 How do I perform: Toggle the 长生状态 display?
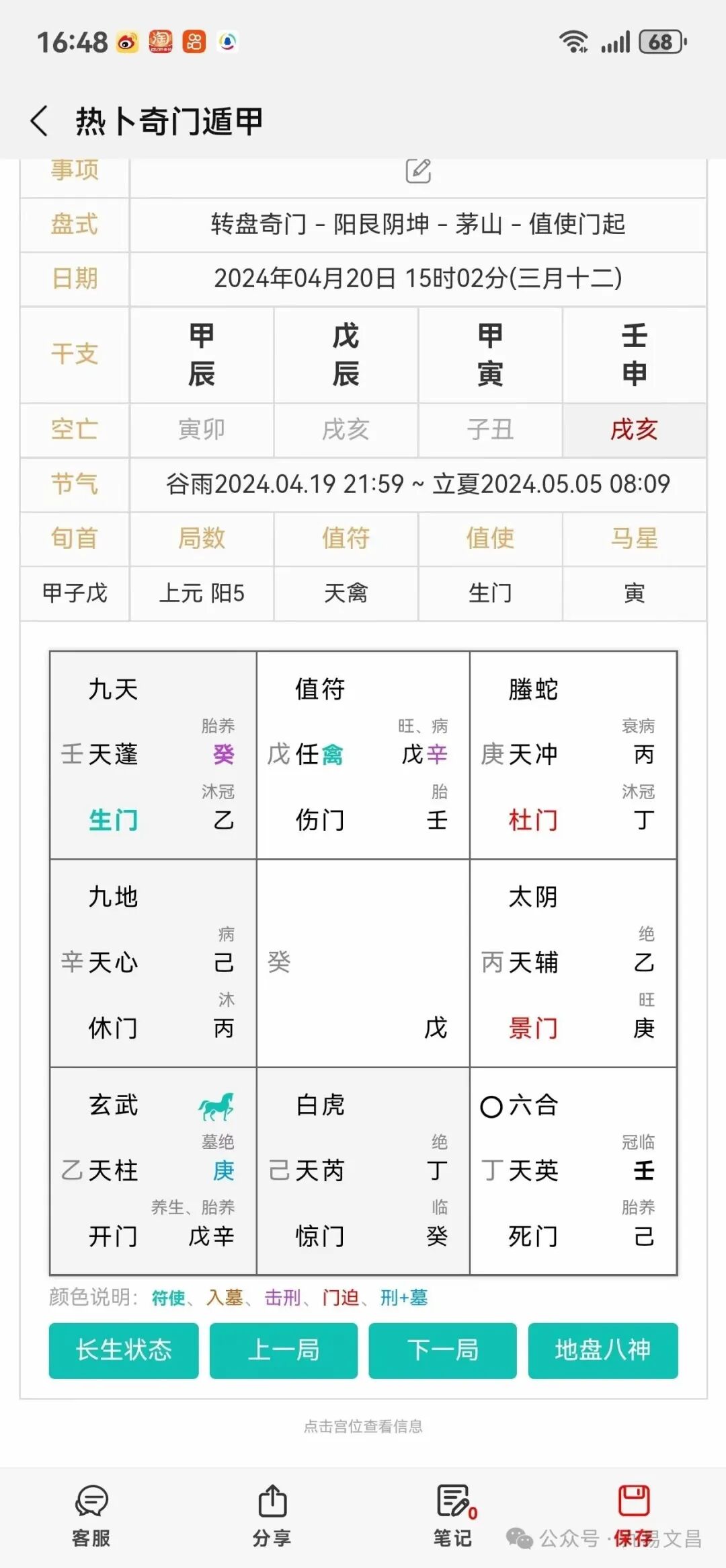124,1351
